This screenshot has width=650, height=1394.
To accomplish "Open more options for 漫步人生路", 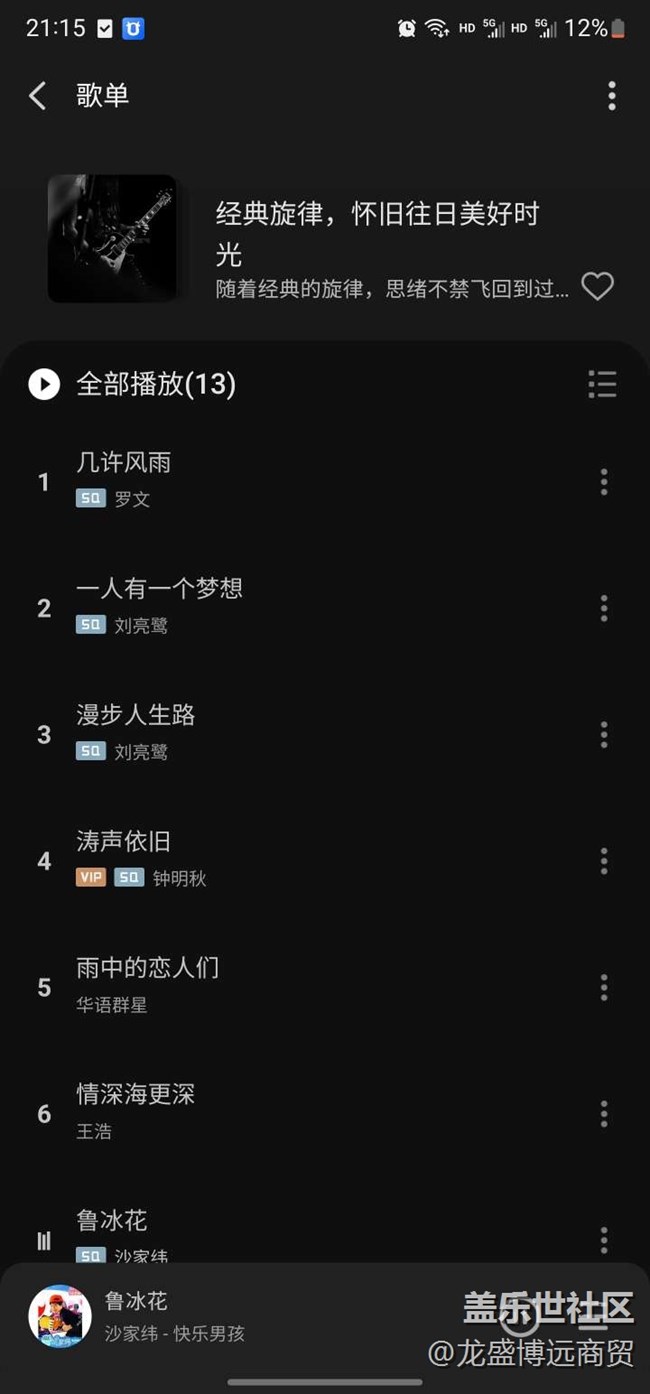I will (x=603, y=735).
